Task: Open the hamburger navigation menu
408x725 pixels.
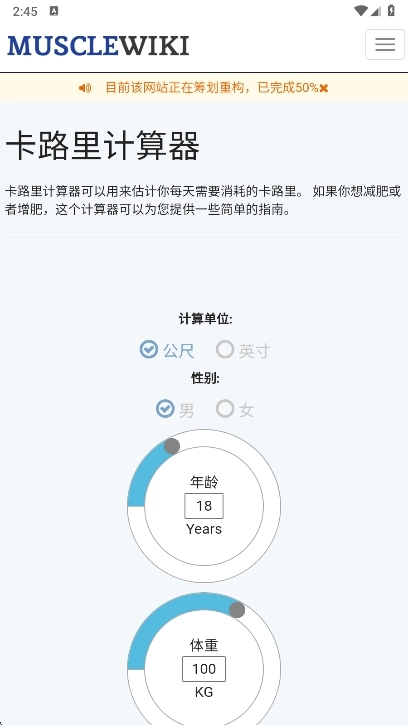Action: (x=385, y=44)
